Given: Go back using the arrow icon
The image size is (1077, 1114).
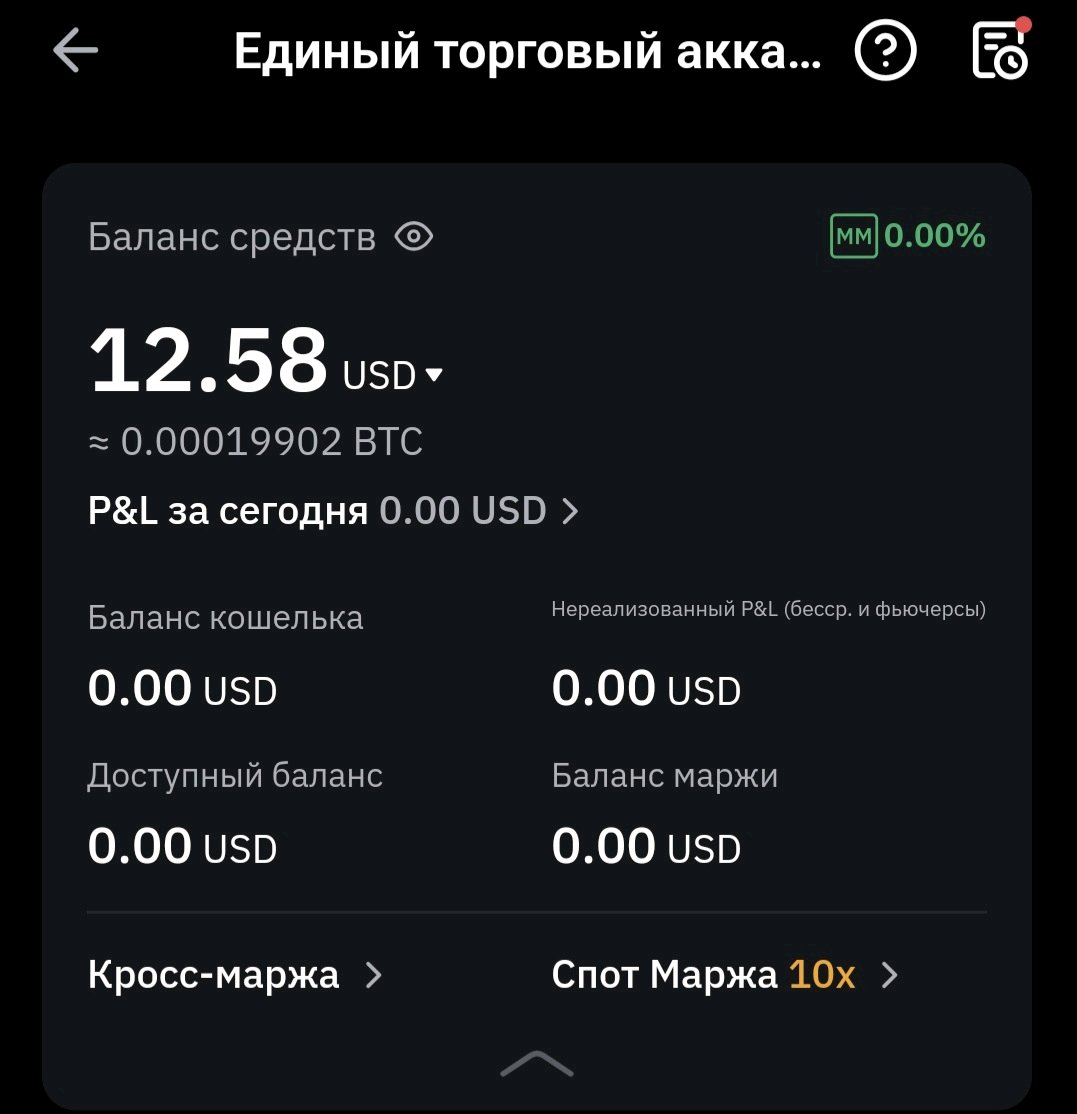Looking at the screenshot, I should (76, 51).
